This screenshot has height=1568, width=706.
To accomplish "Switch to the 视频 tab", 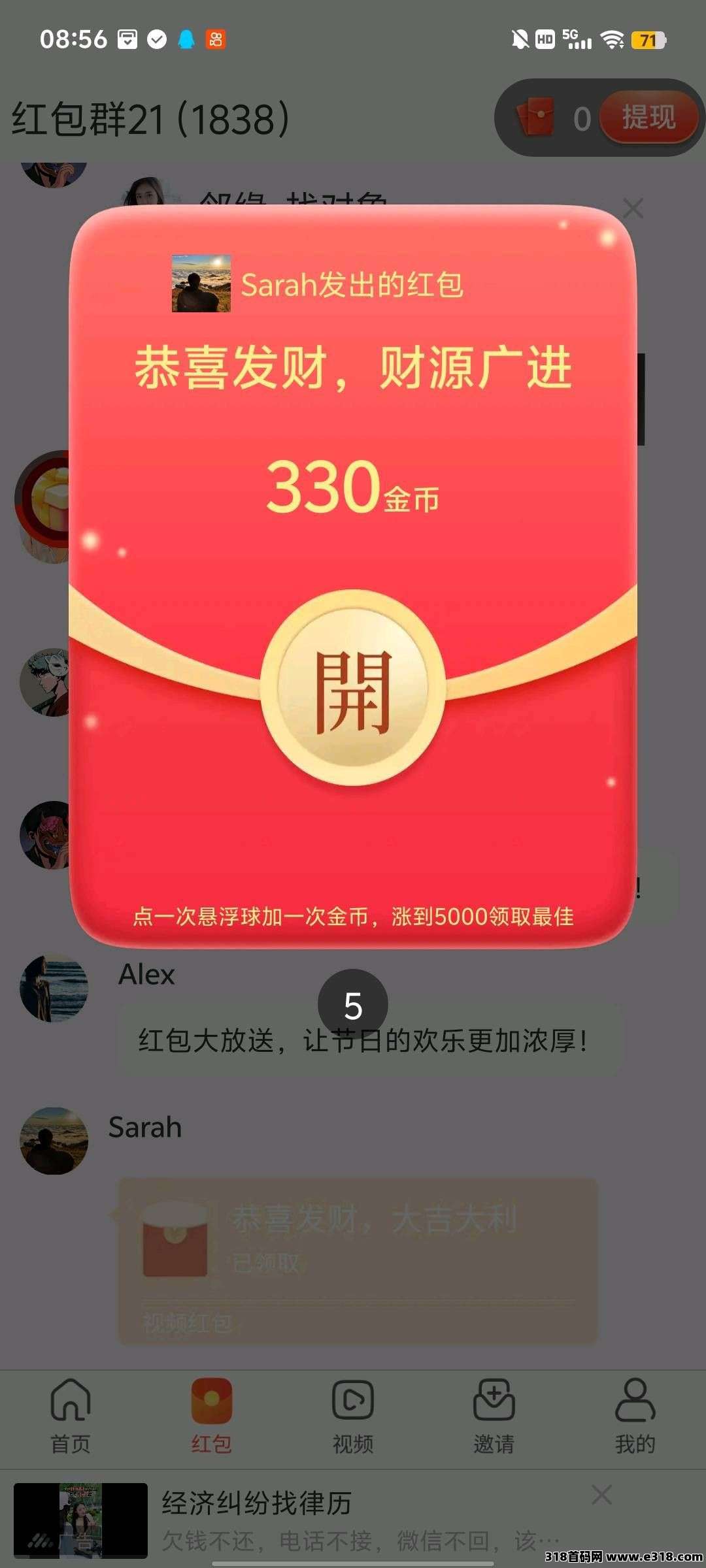I will click(353, 1416).
